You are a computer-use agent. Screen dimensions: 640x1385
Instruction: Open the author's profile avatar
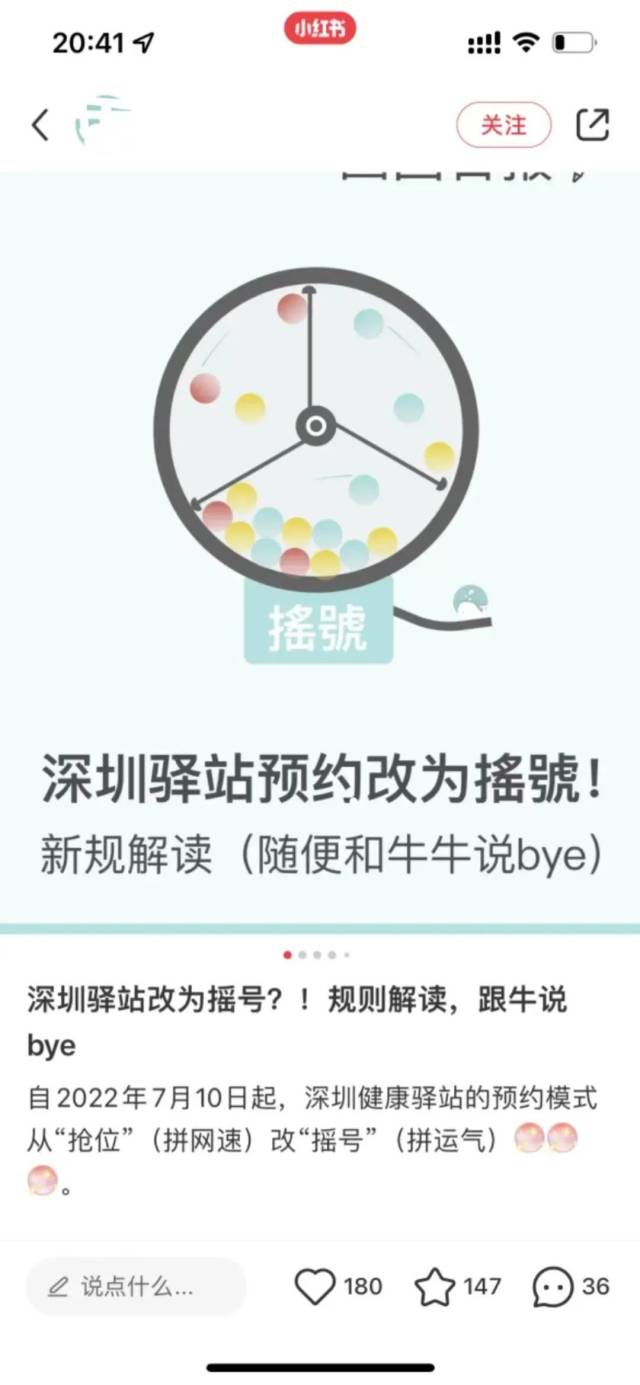point(101,122)
